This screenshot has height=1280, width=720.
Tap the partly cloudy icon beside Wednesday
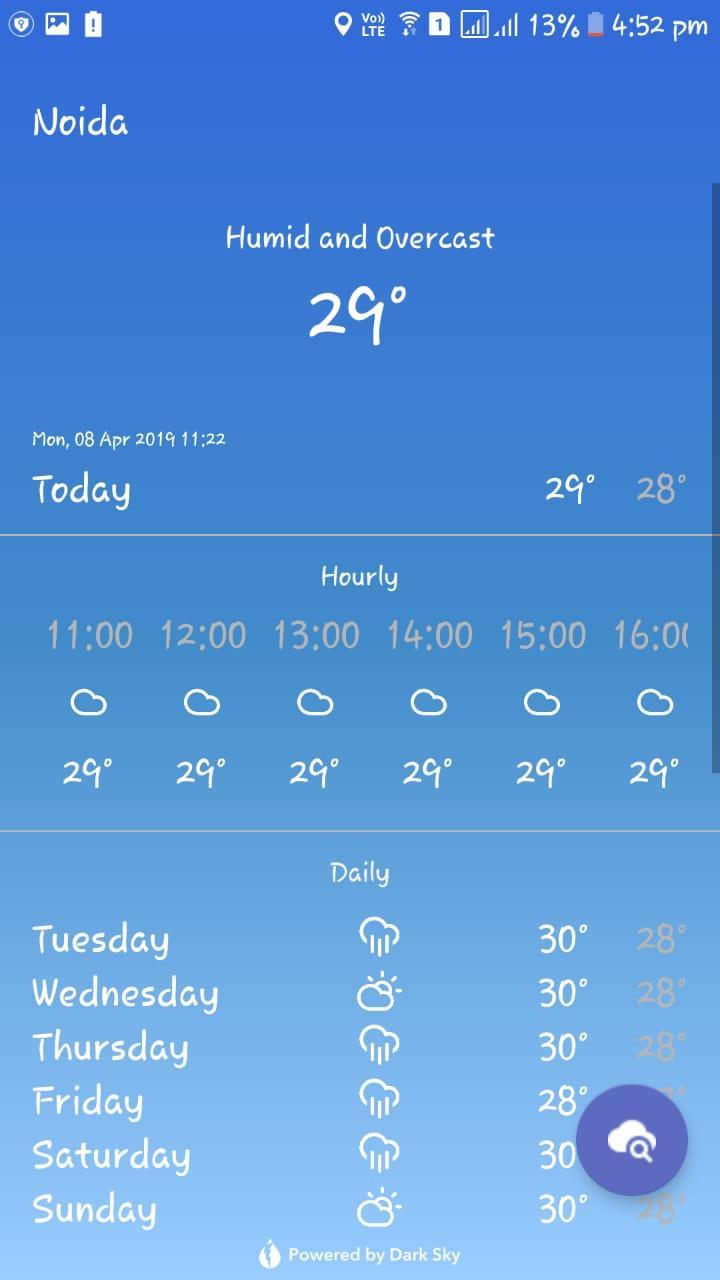(x=379, y=991)
